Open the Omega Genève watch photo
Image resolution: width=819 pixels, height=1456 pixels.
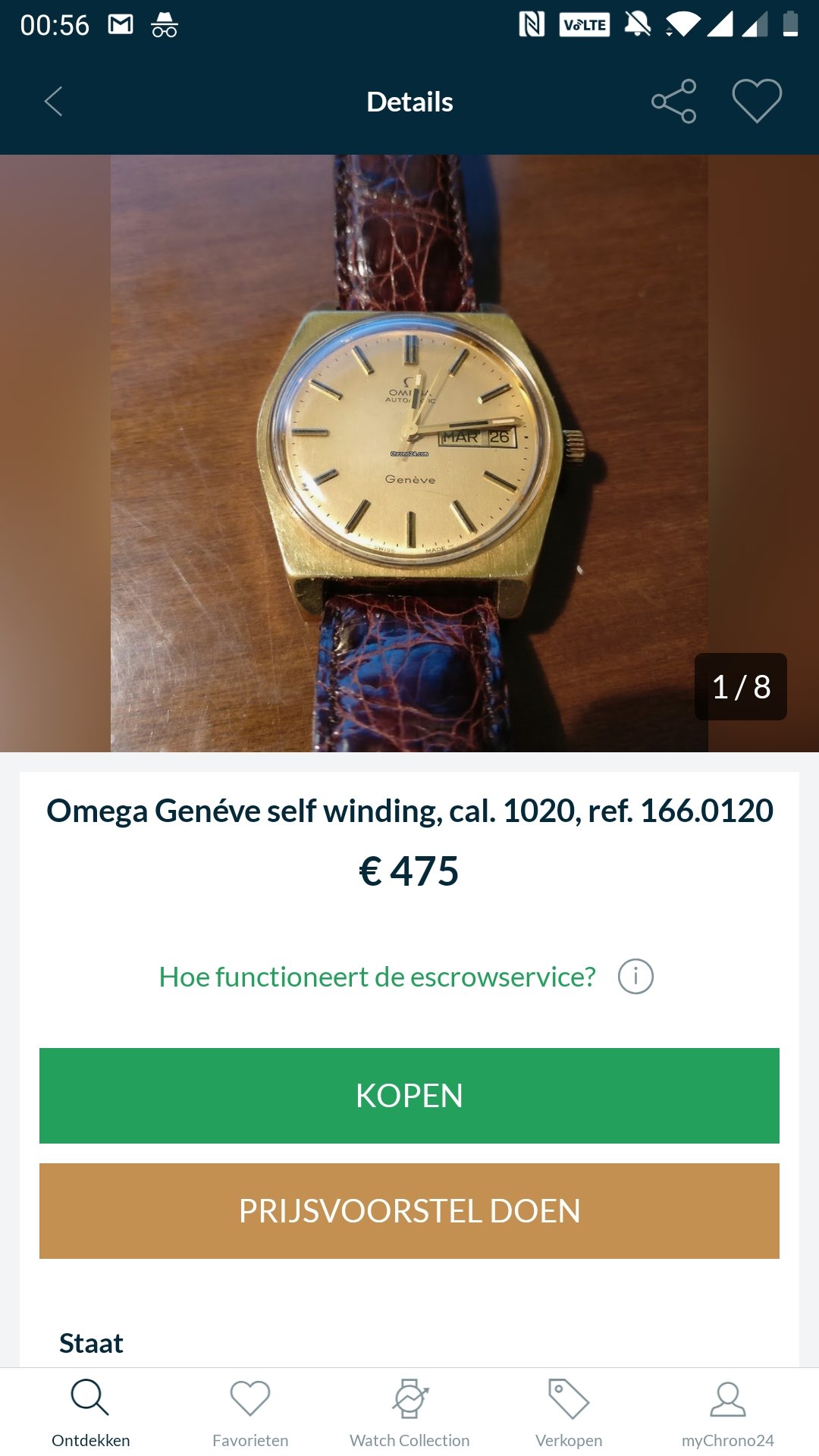pos(409,453)
